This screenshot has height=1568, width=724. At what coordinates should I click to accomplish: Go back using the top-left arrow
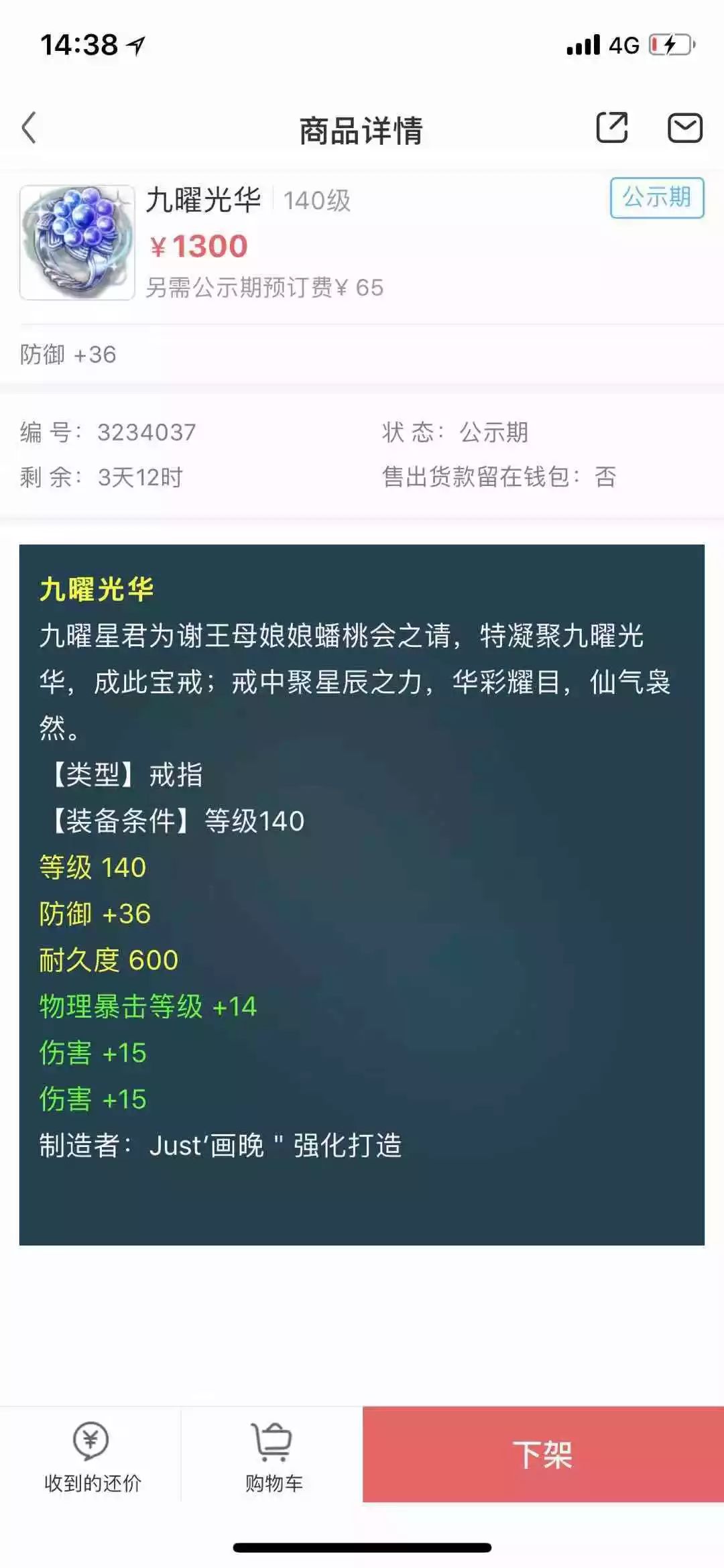tap(29, 127)
